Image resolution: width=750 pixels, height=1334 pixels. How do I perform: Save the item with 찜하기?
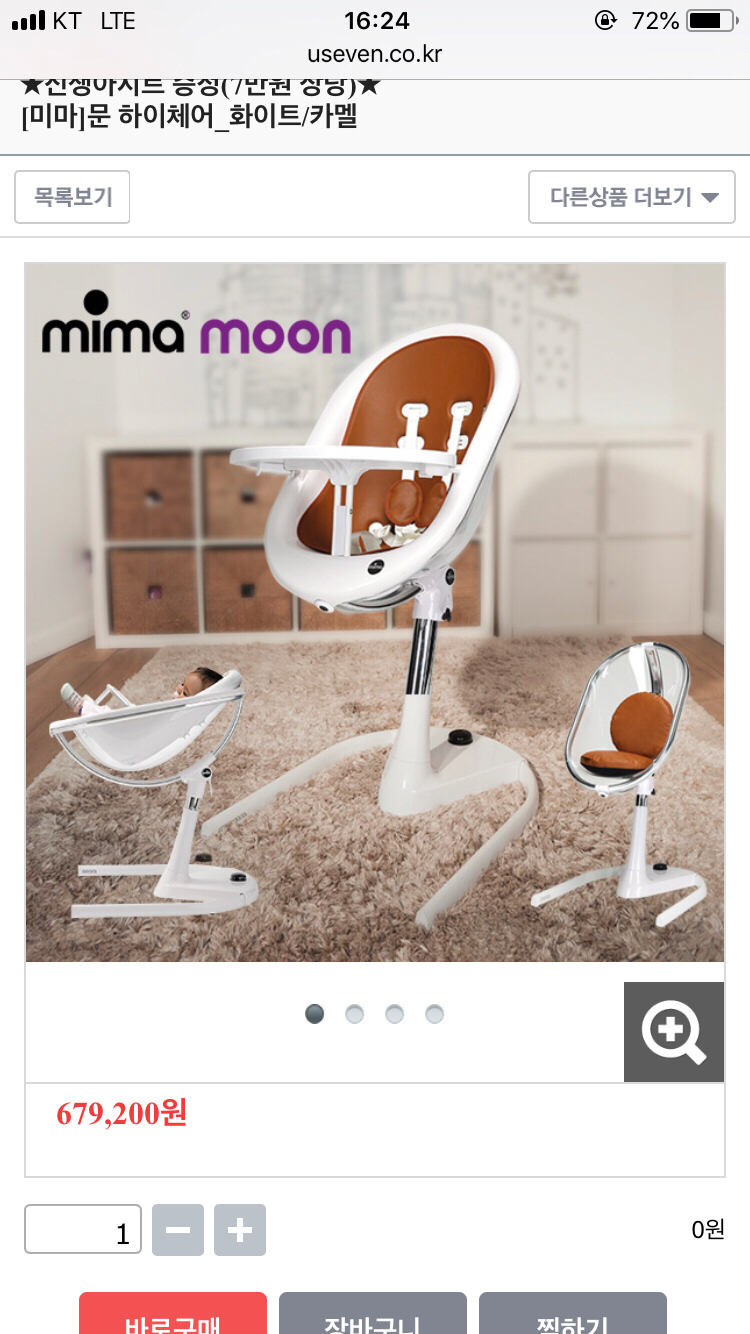(x=573, y=1316)
